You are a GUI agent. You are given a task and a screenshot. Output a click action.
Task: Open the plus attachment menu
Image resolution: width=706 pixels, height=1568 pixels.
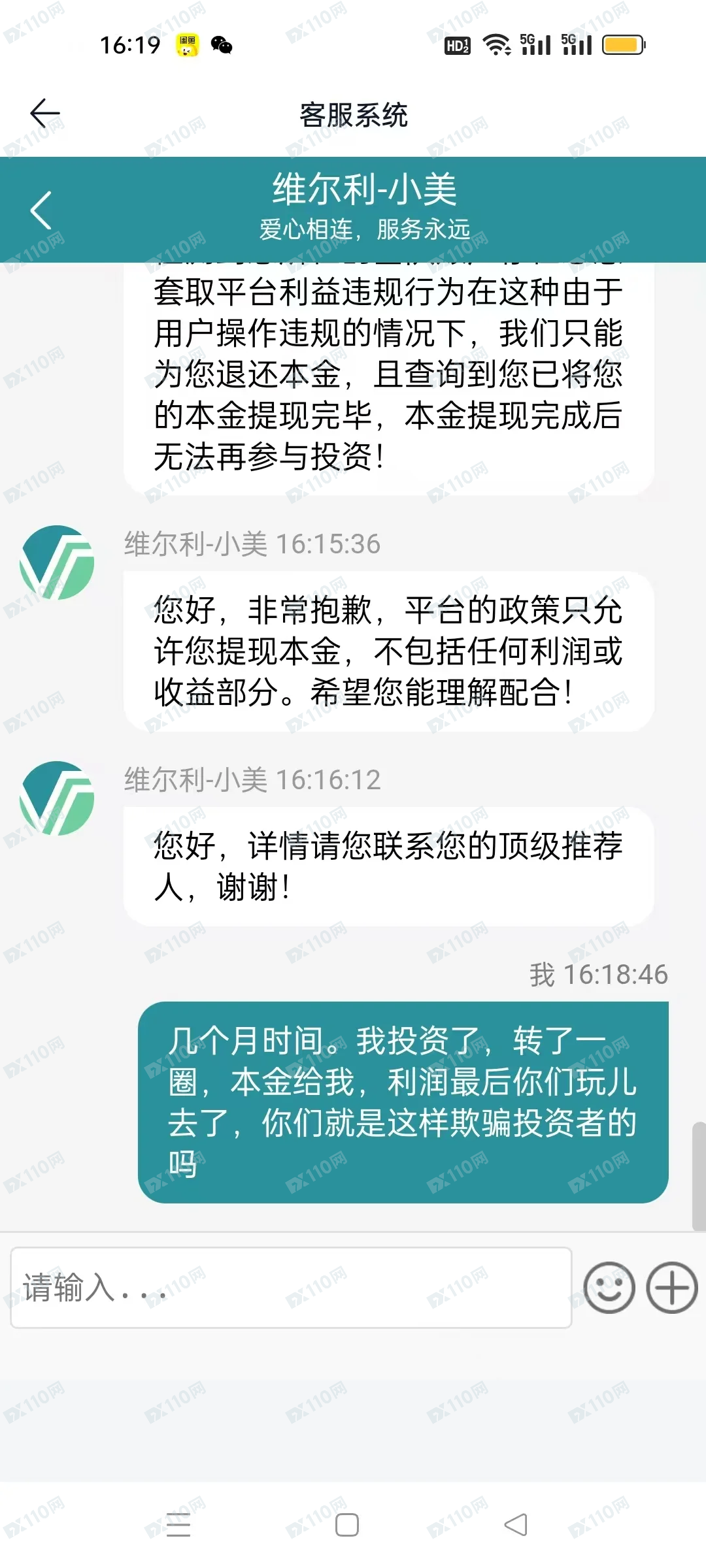pyautogui.click(x=671, y=1288)
